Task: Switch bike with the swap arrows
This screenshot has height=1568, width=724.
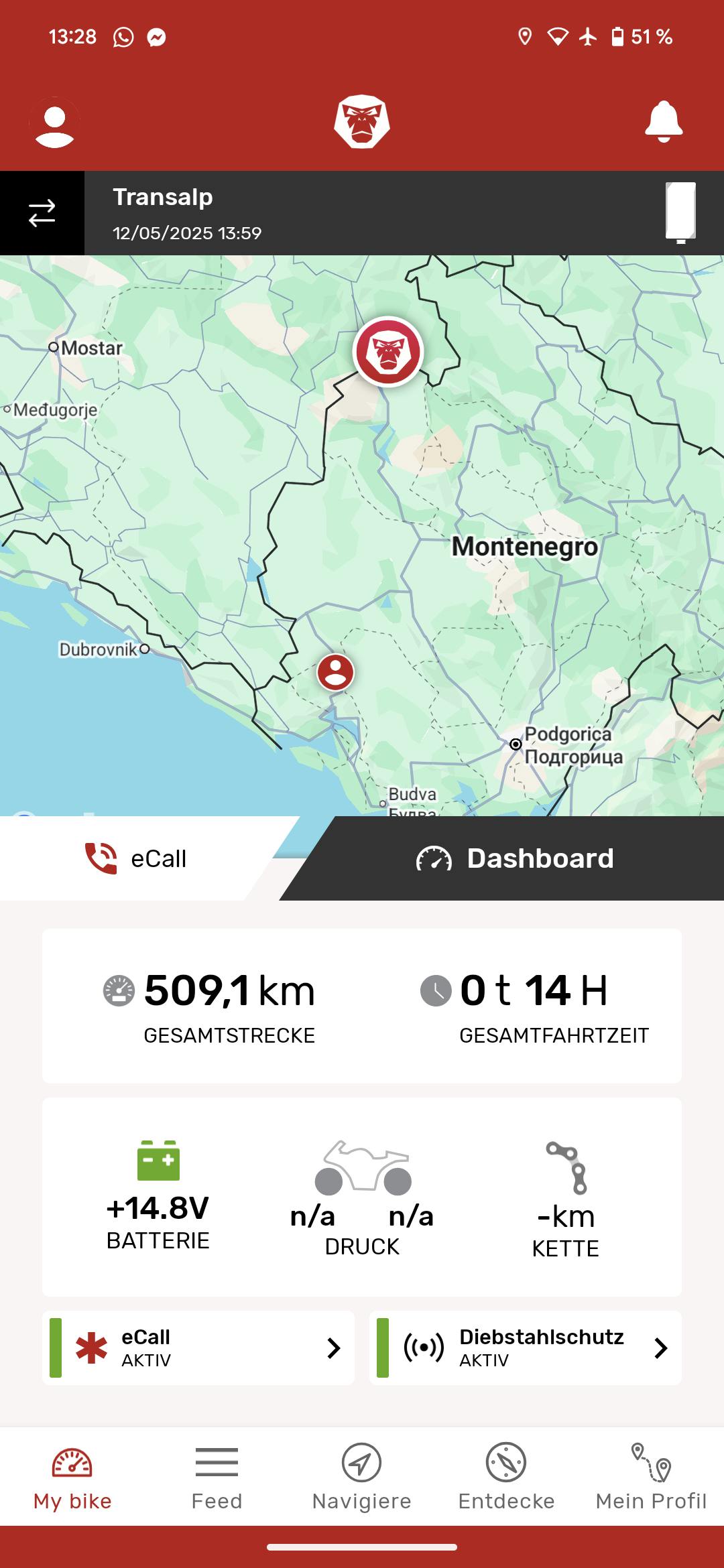Action: click(x=42, y=213)
